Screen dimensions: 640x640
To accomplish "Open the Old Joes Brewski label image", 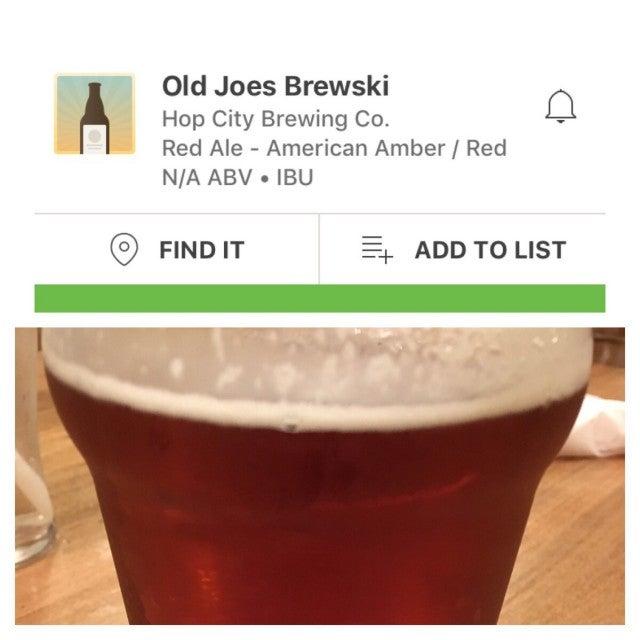I will 95,114.
